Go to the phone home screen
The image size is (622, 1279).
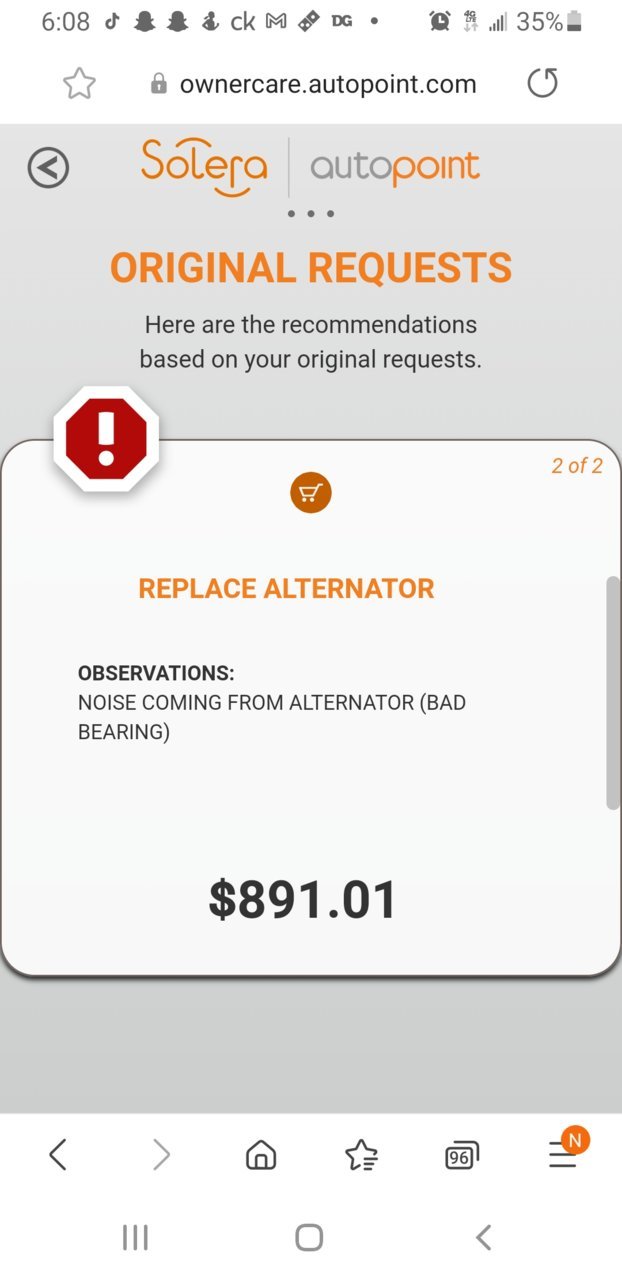309,1238
